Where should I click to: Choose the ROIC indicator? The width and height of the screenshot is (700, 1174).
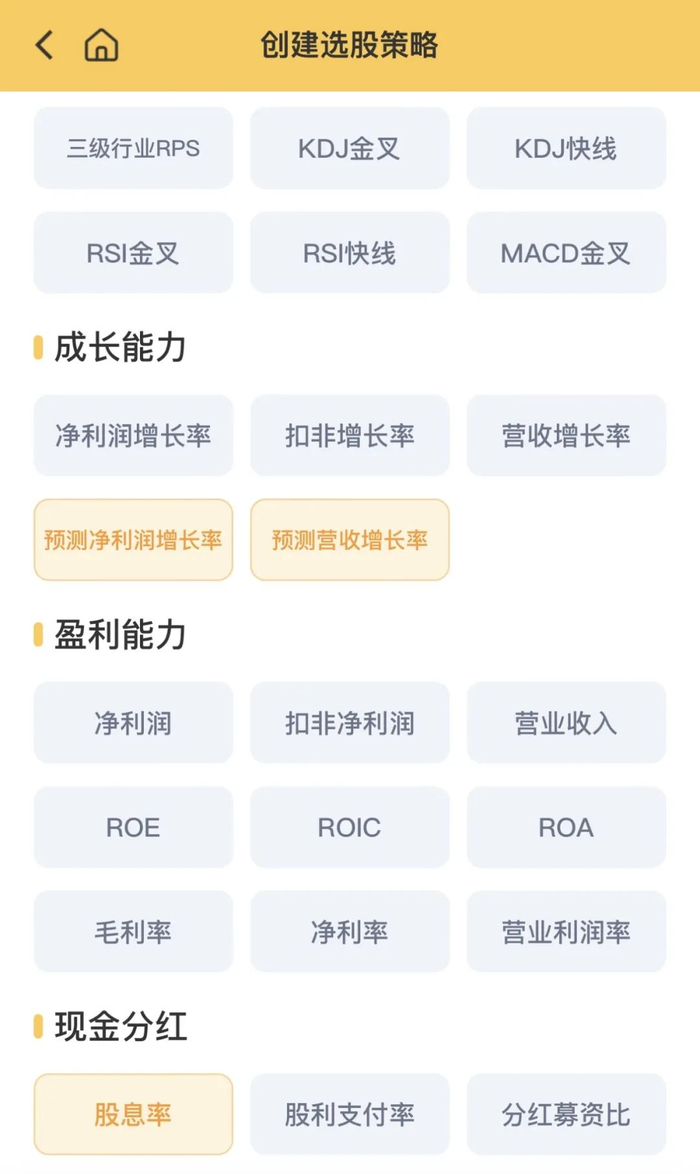point(349,828)
